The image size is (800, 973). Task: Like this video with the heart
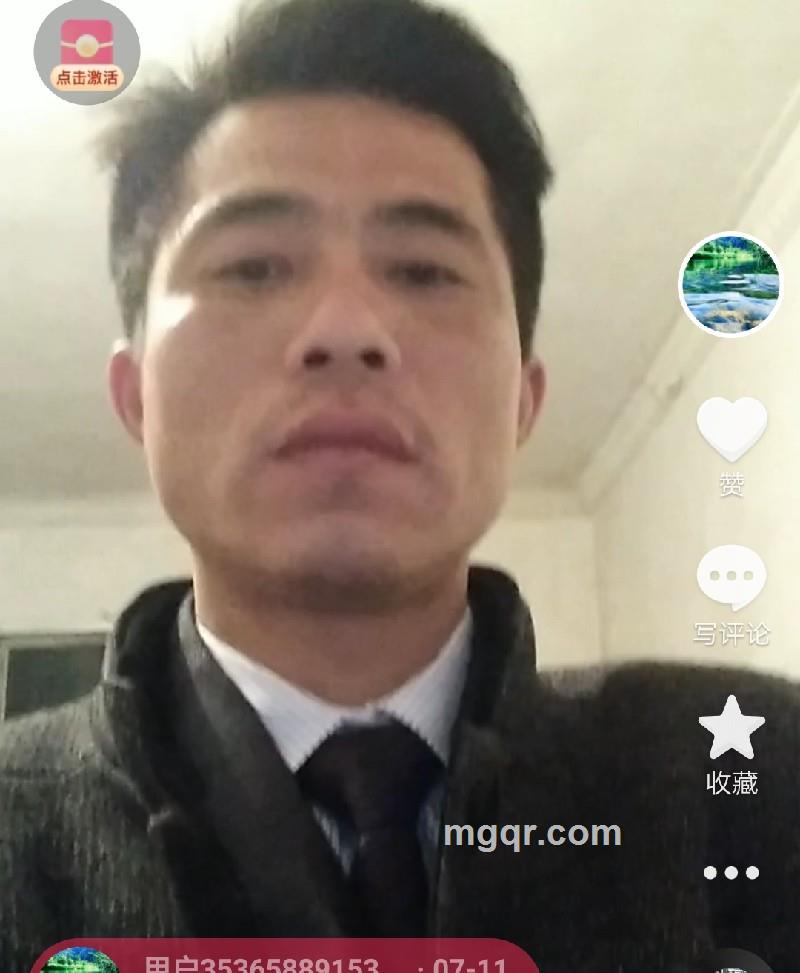pos(731,430)
